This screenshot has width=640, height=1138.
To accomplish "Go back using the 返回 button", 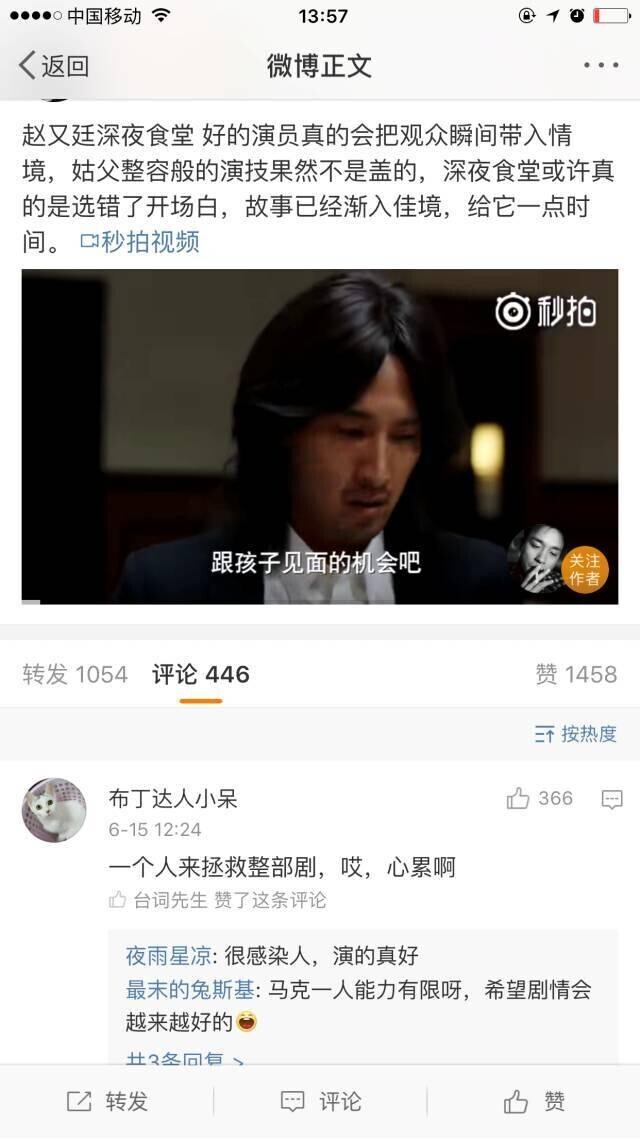I will pos(55,66).
